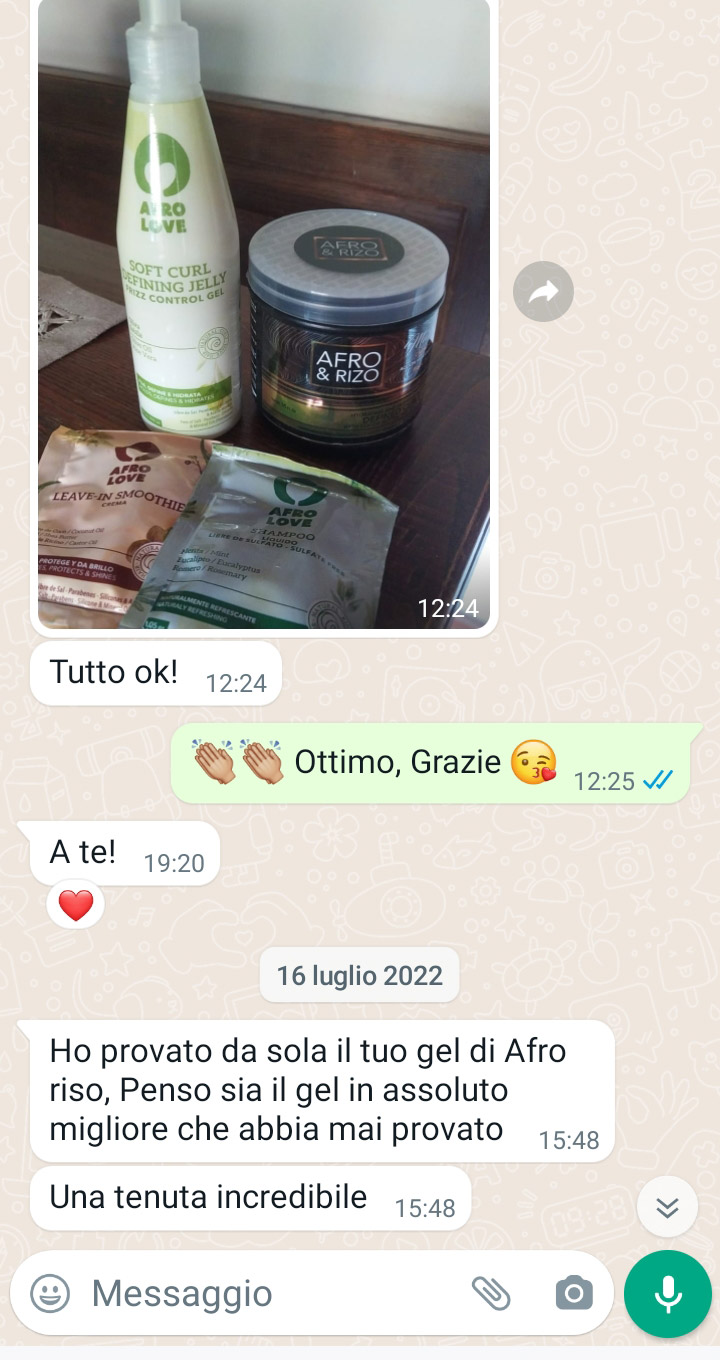The width and height of the screenshot is (720, 1360).
Task: Open the emoji picker
Action: [x=50, y=1293]
